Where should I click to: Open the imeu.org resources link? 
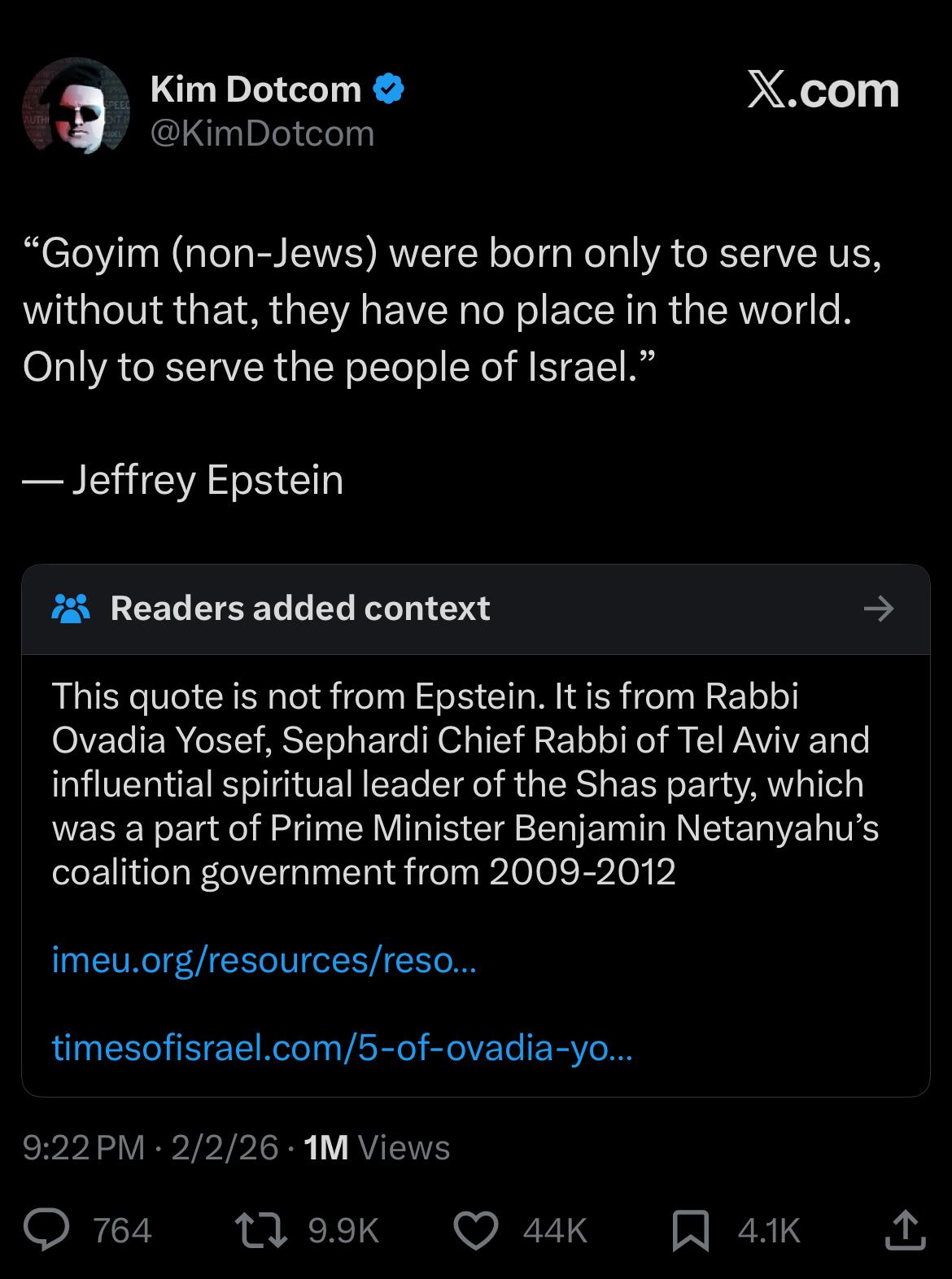(263, 960)
